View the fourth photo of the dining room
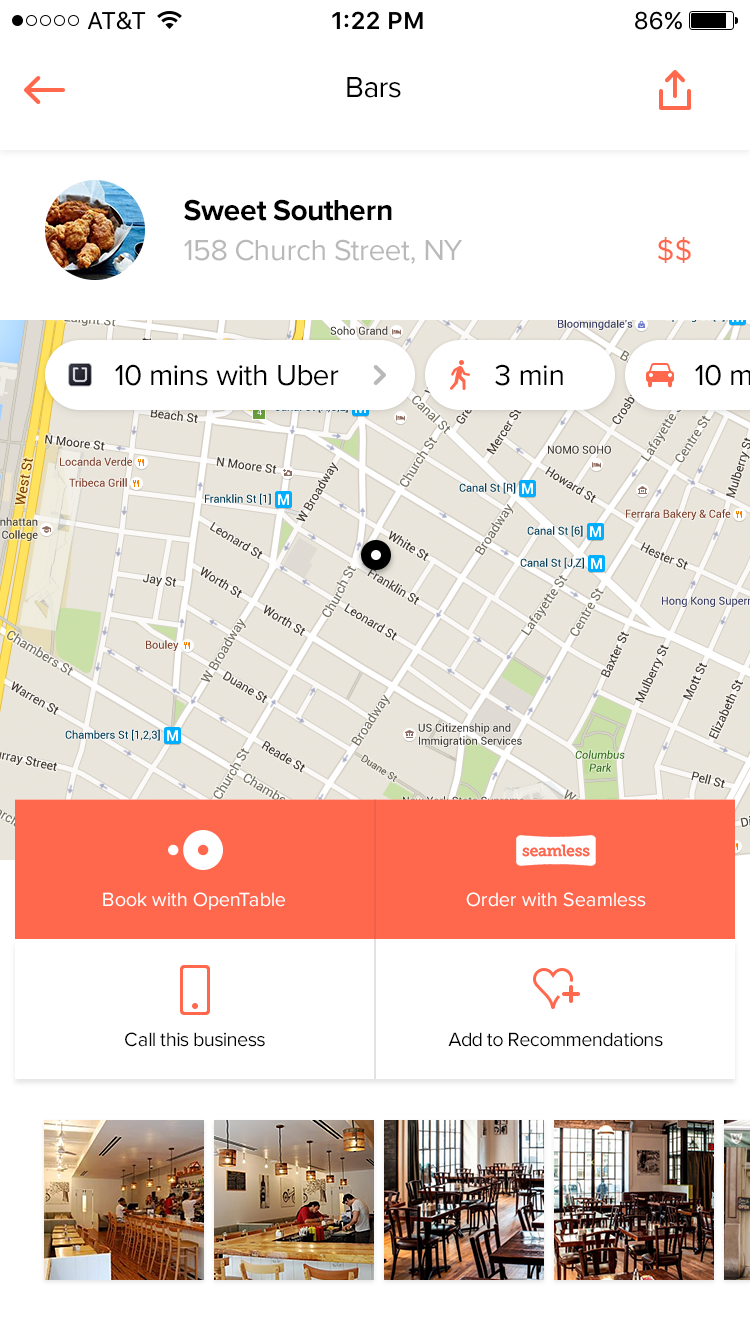This screenshot has height=1334, width=750. click(x=634, y=1199)
